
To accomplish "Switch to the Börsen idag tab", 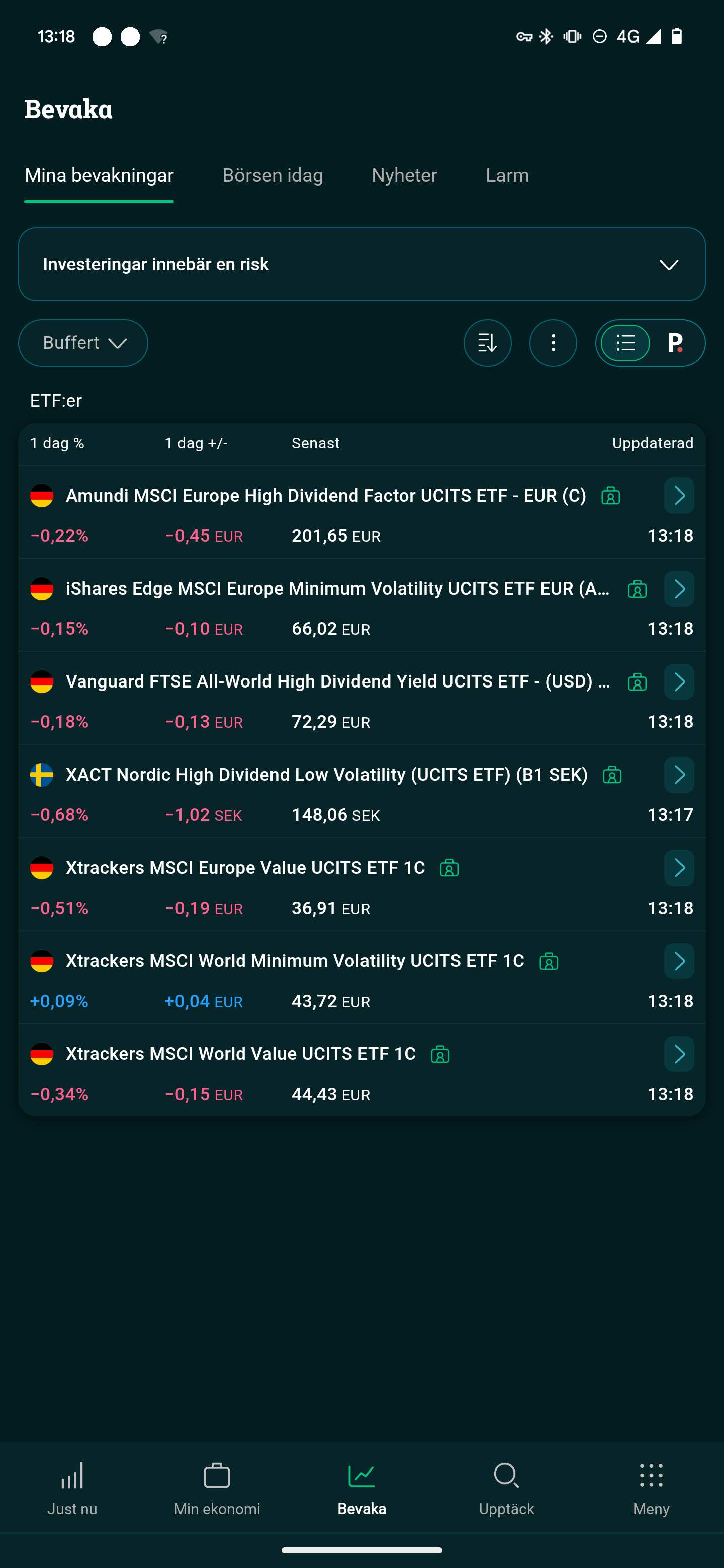I will (x=272, y=176).
